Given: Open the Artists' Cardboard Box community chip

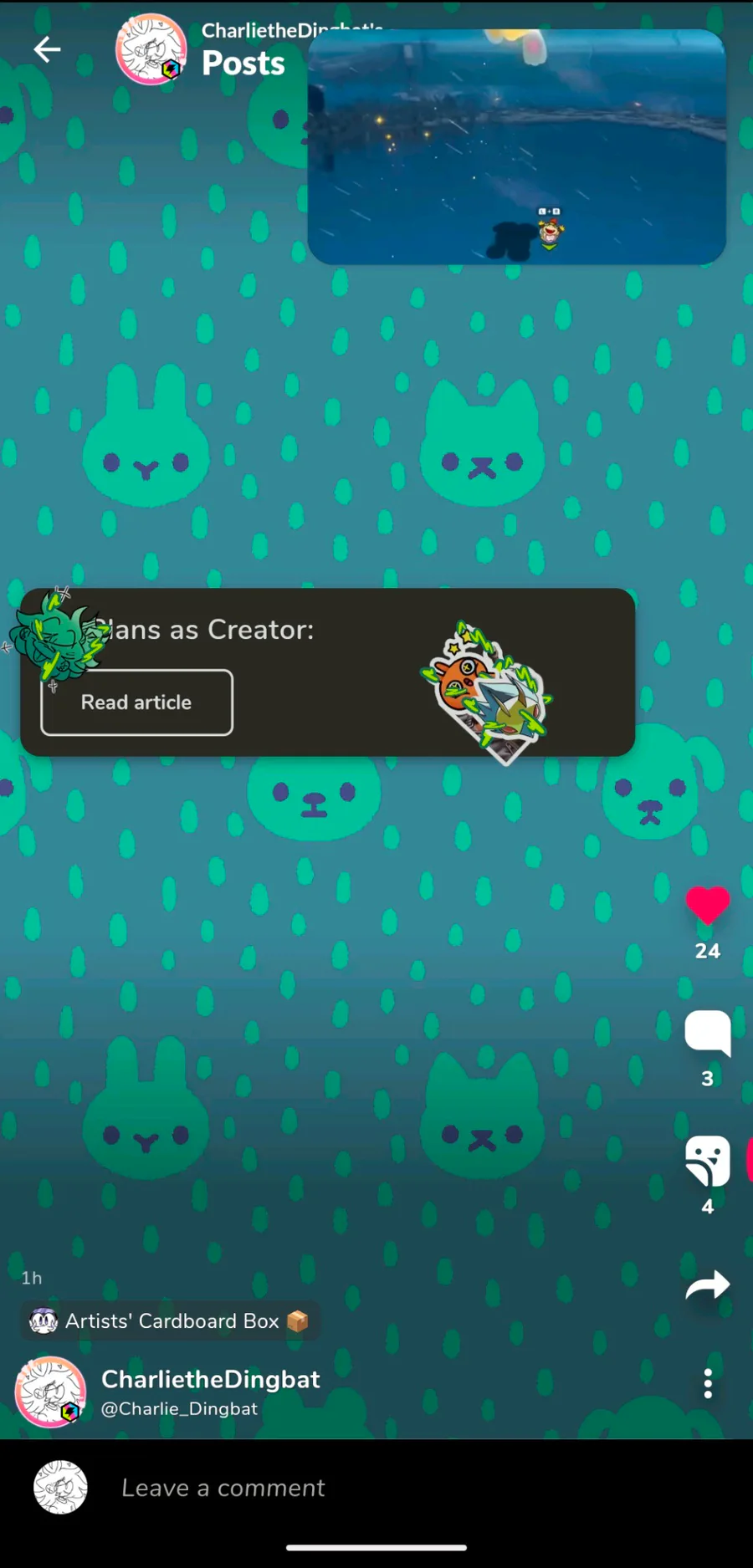Looking at the screenshot, I should (170, 1321).
